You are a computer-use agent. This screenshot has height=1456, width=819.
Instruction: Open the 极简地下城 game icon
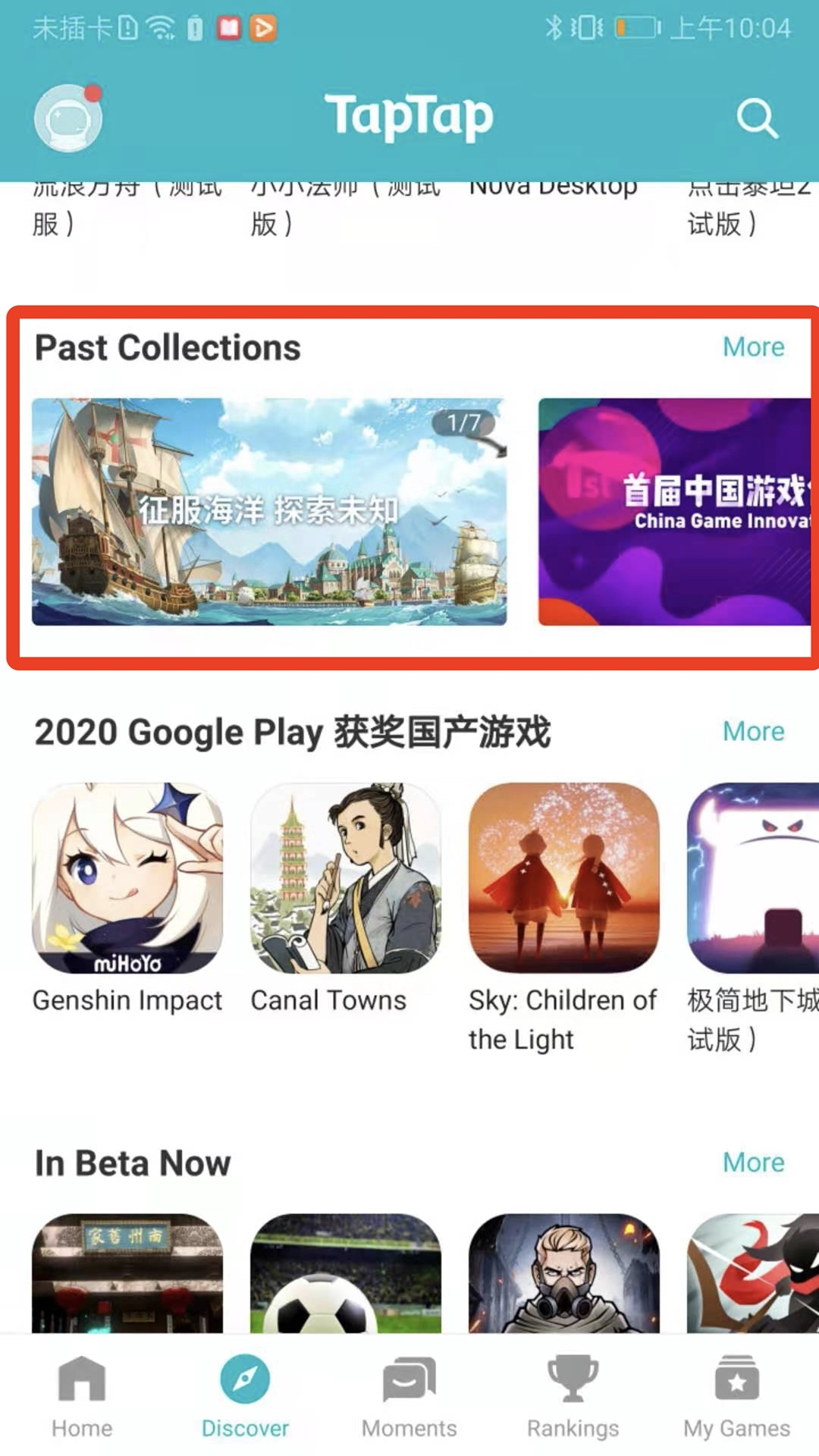(x=766, y=876)
